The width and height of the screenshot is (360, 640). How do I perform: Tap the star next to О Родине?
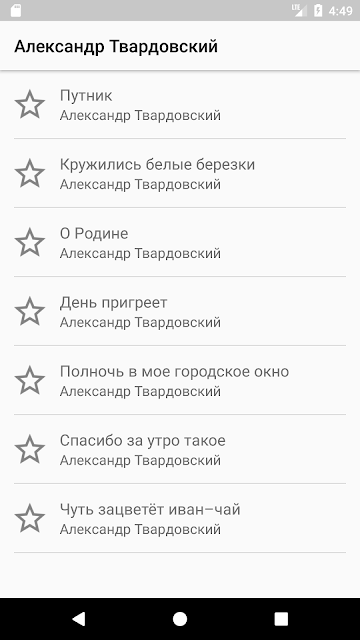[29, 242]
